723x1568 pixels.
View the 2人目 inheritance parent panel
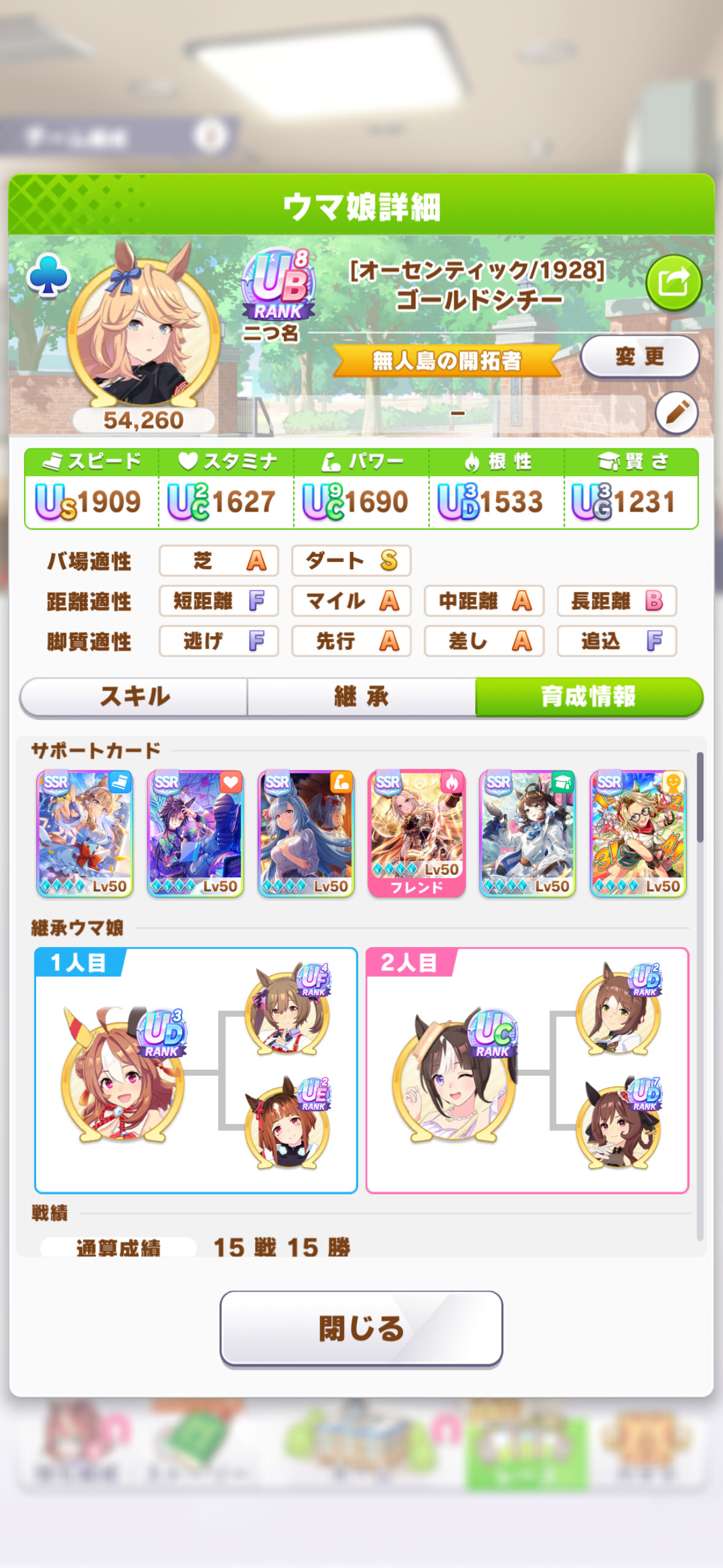pyautogui.click(x=527, y=1070)
